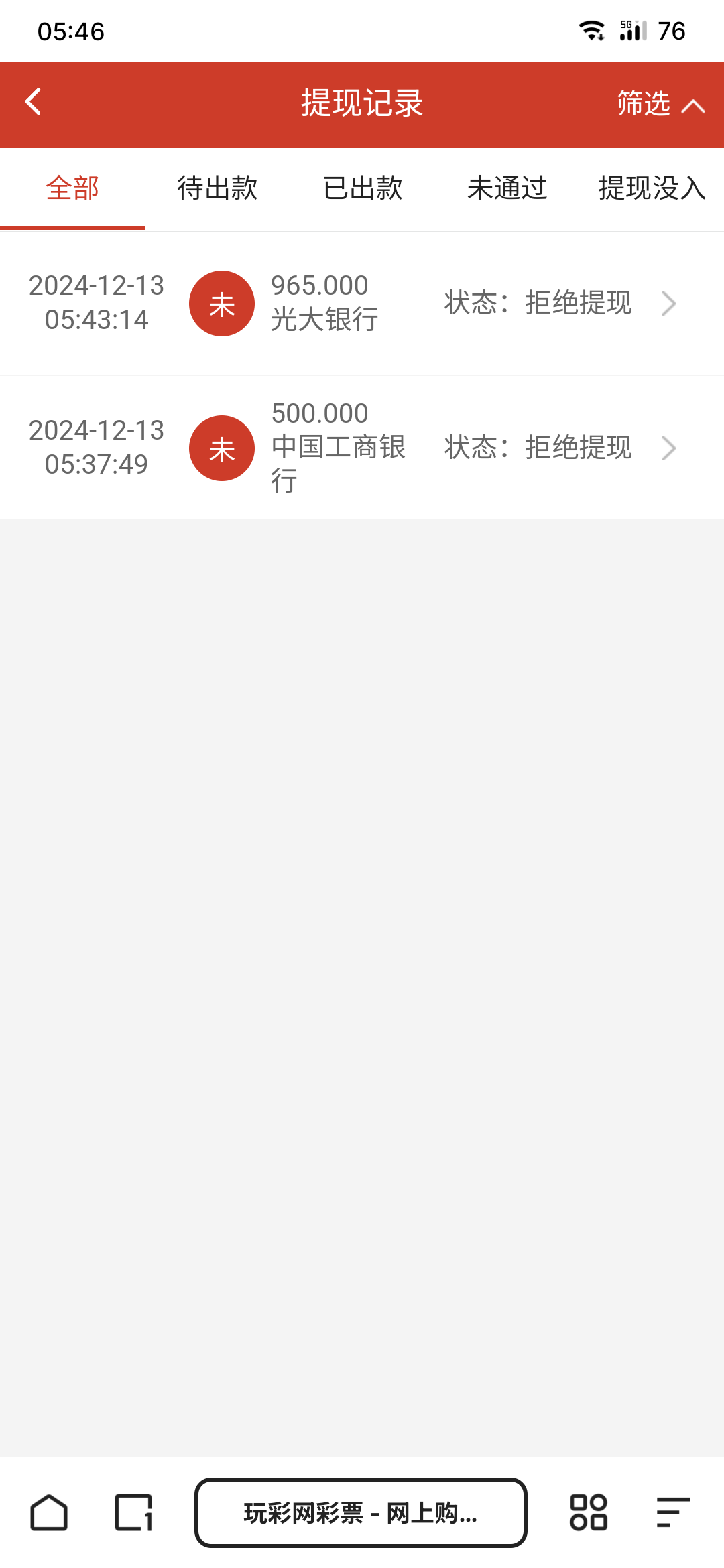Expand the 筛选 filter
724x1568 pixels.
coord(660,104)
